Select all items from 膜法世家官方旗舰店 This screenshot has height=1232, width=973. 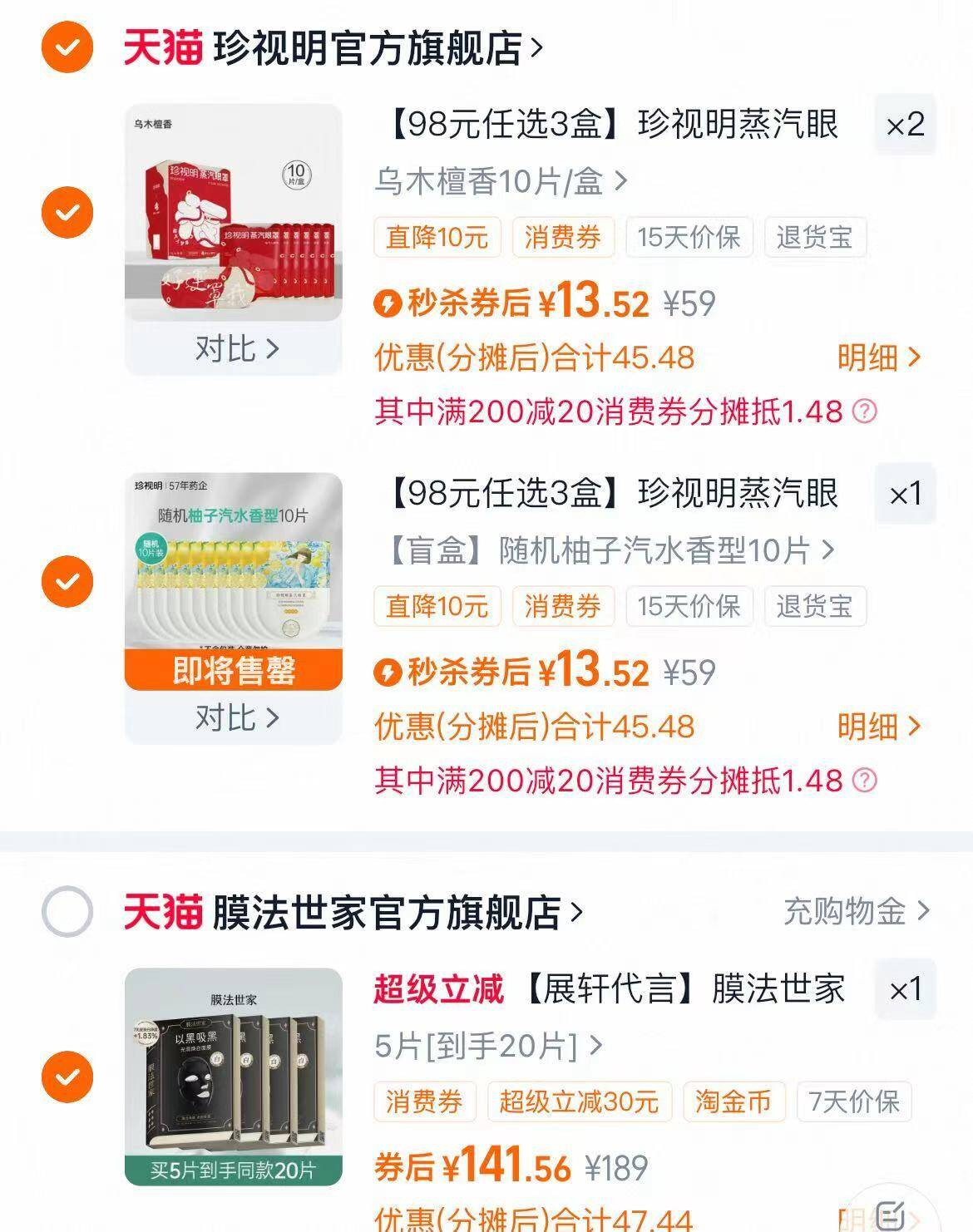67,912
